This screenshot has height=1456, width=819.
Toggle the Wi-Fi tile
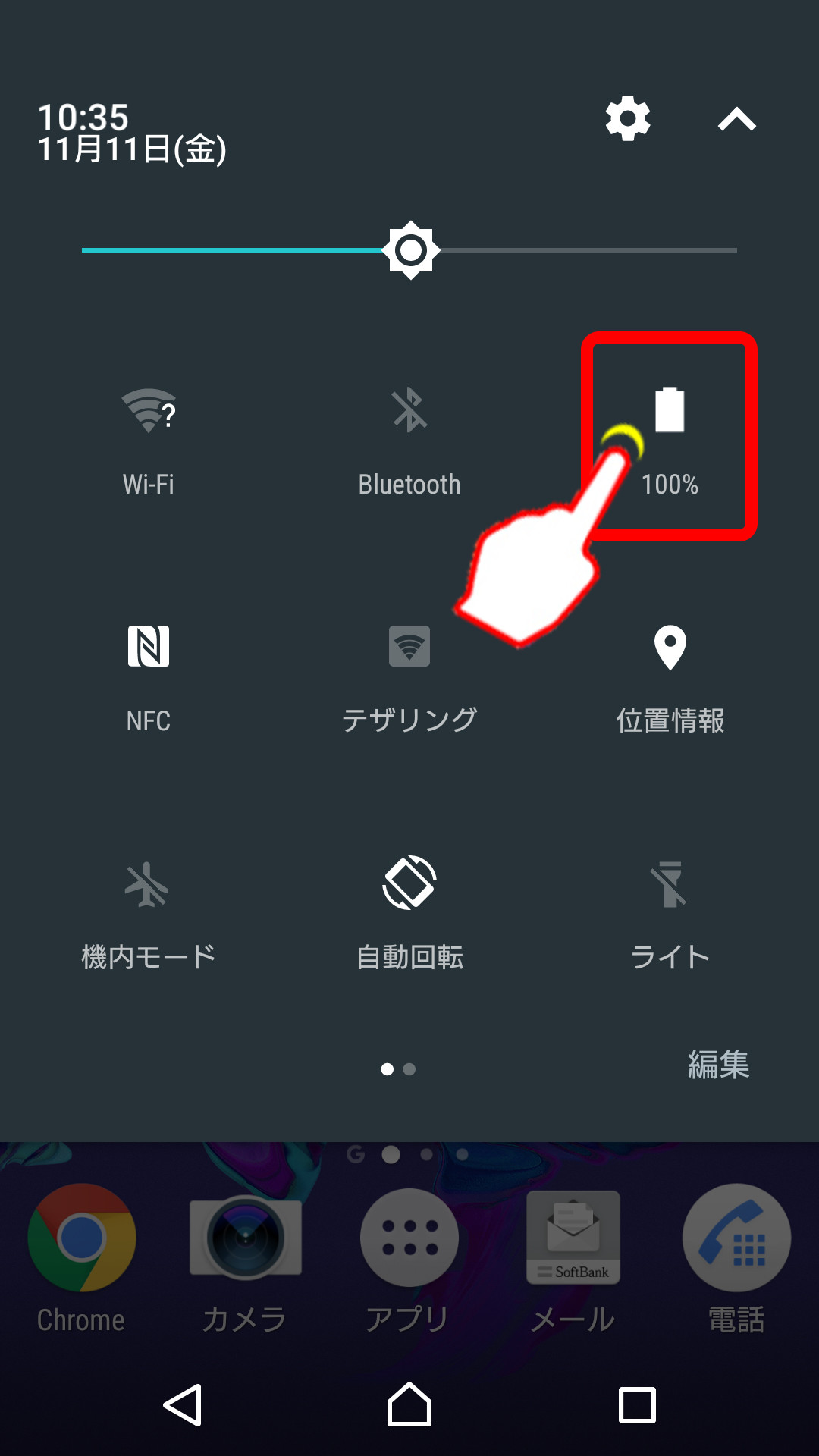pos(149,410)
